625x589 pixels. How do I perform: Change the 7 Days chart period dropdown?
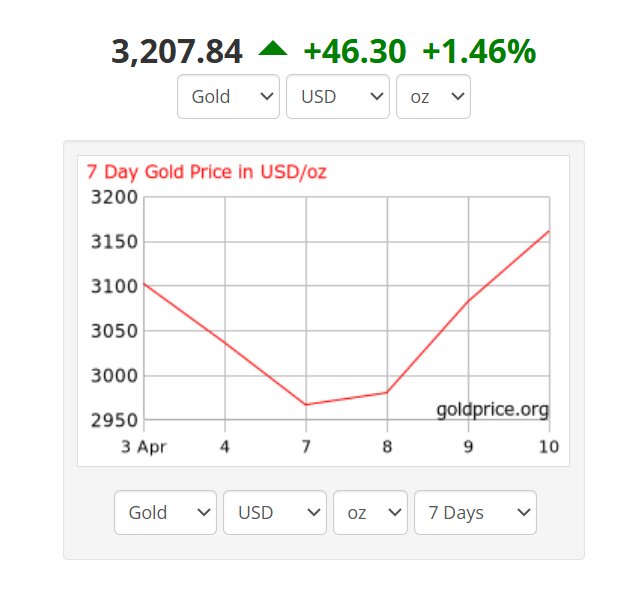pos(475,513)
